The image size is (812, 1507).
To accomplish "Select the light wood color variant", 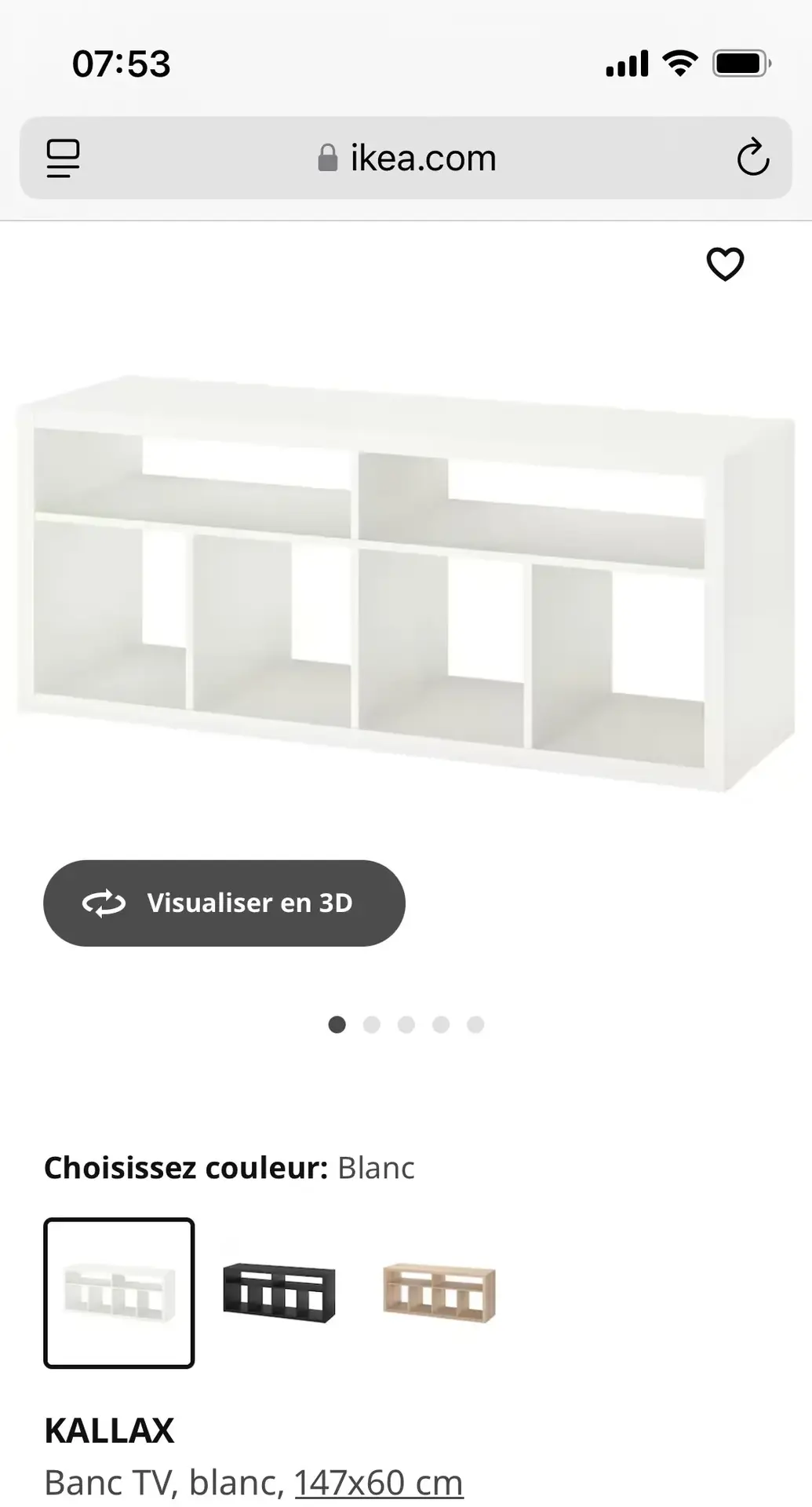I will [439, 1293].
